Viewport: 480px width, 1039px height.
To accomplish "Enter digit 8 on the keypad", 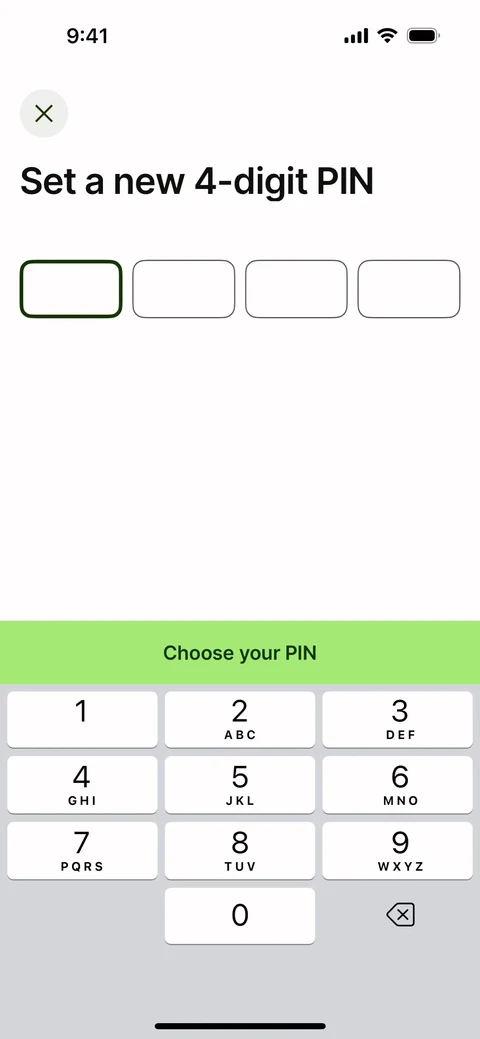I will click(x=240, y=850).
